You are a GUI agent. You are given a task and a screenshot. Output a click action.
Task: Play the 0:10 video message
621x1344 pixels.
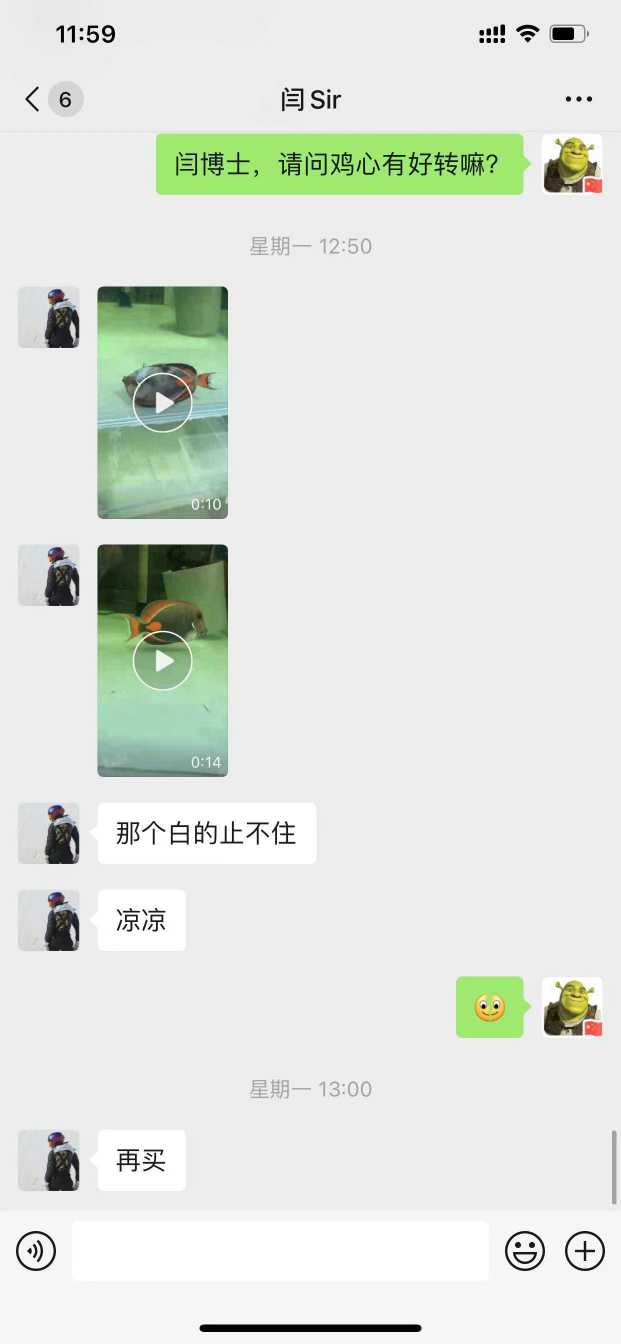coord(162,402)
